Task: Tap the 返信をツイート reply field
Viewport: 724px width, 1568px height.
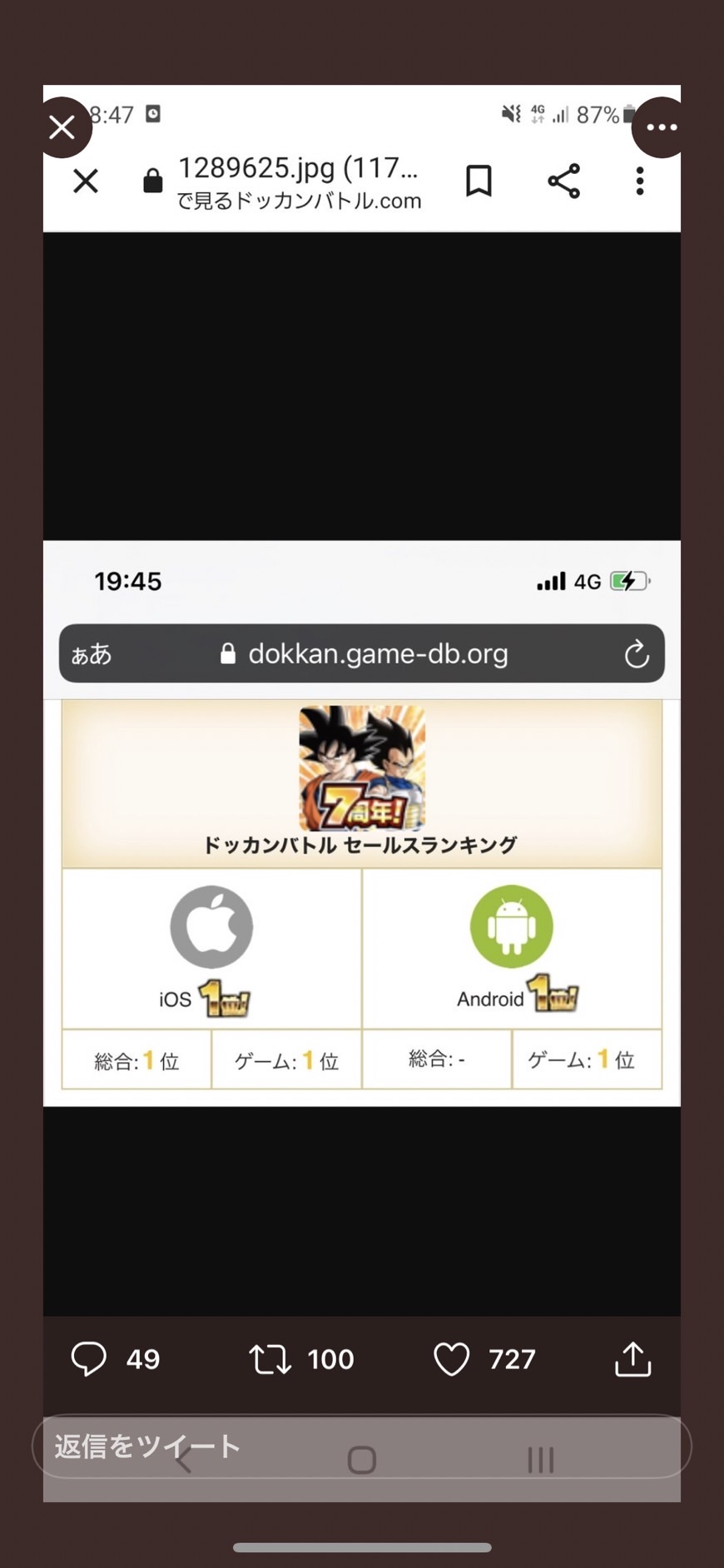Action: (361, 1446)
